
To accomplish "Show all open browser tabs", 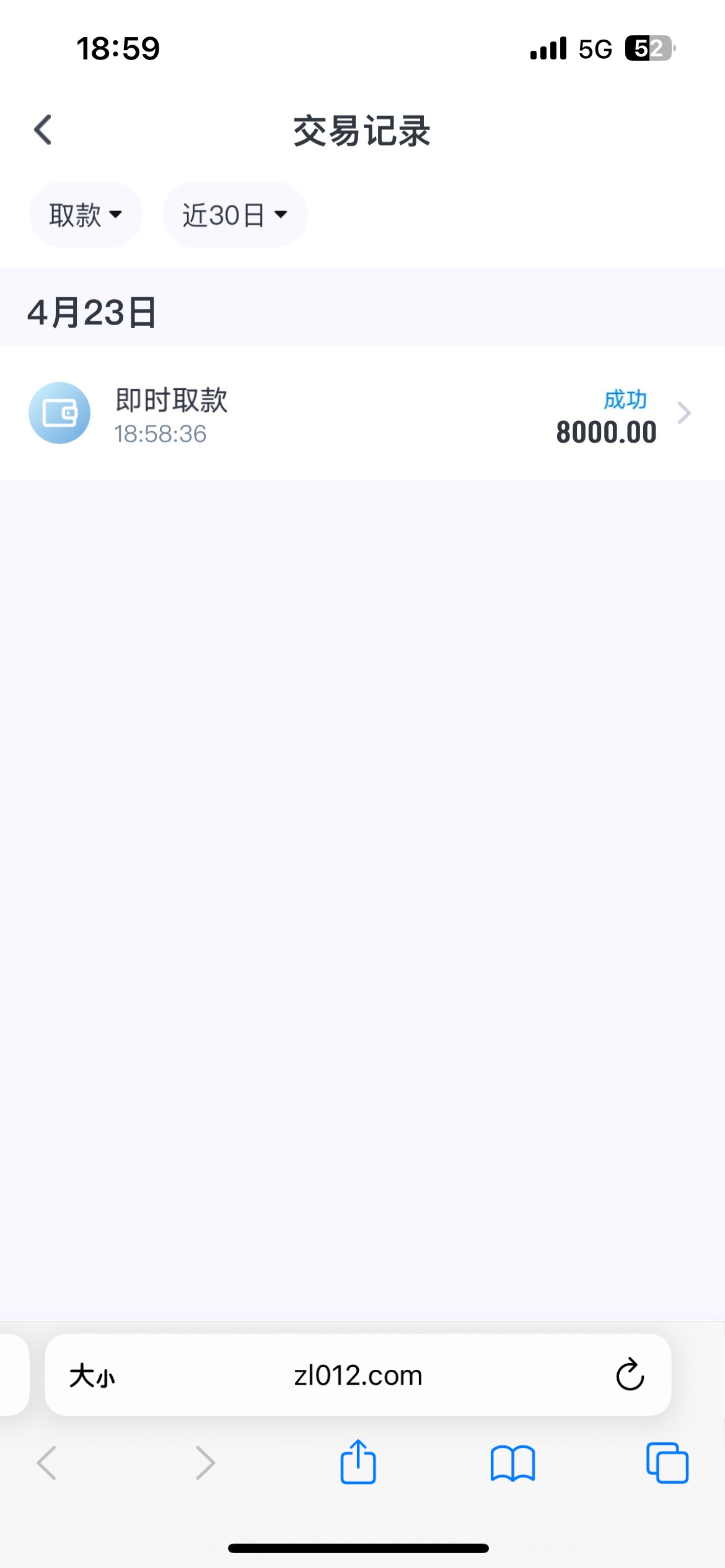I will 667,1463.
